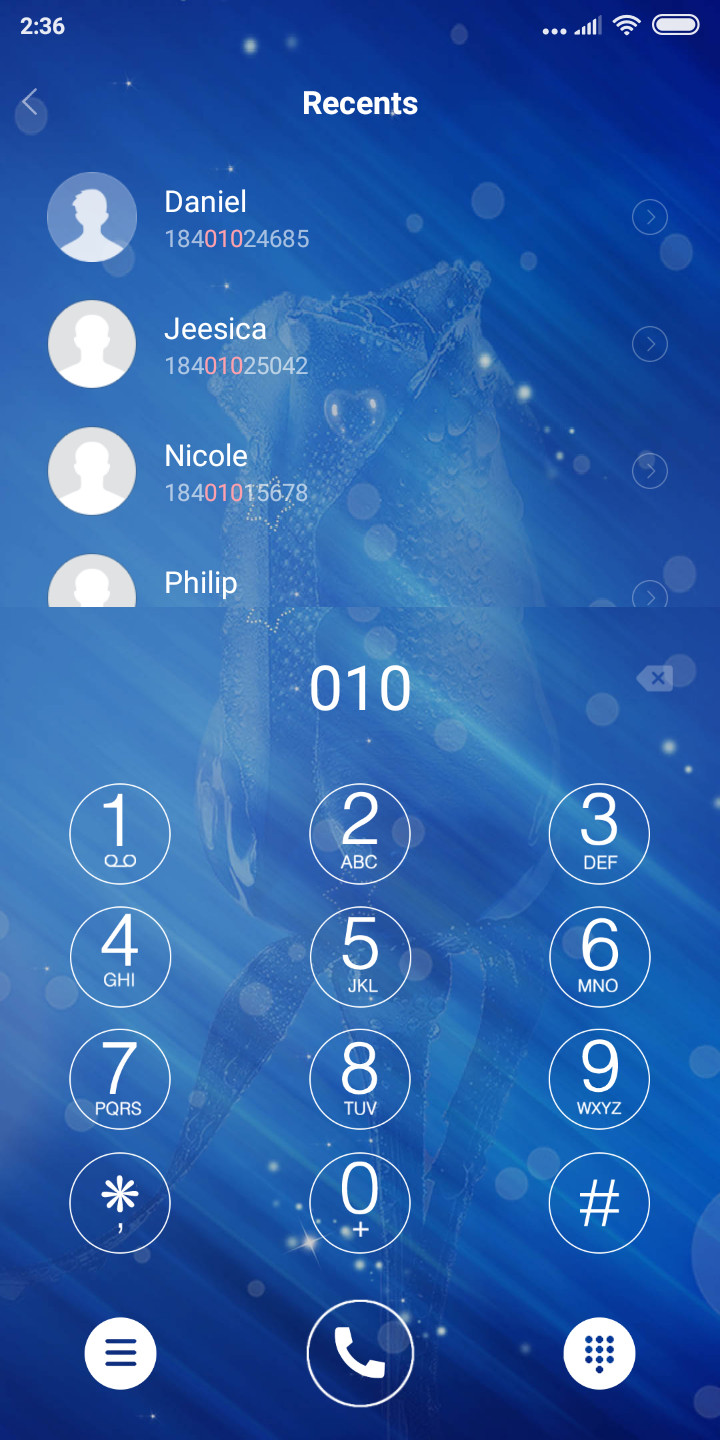This screenshot has height=1440, width=720.
Task: Tap the 2 ABC key
Action: pos(360,834)
